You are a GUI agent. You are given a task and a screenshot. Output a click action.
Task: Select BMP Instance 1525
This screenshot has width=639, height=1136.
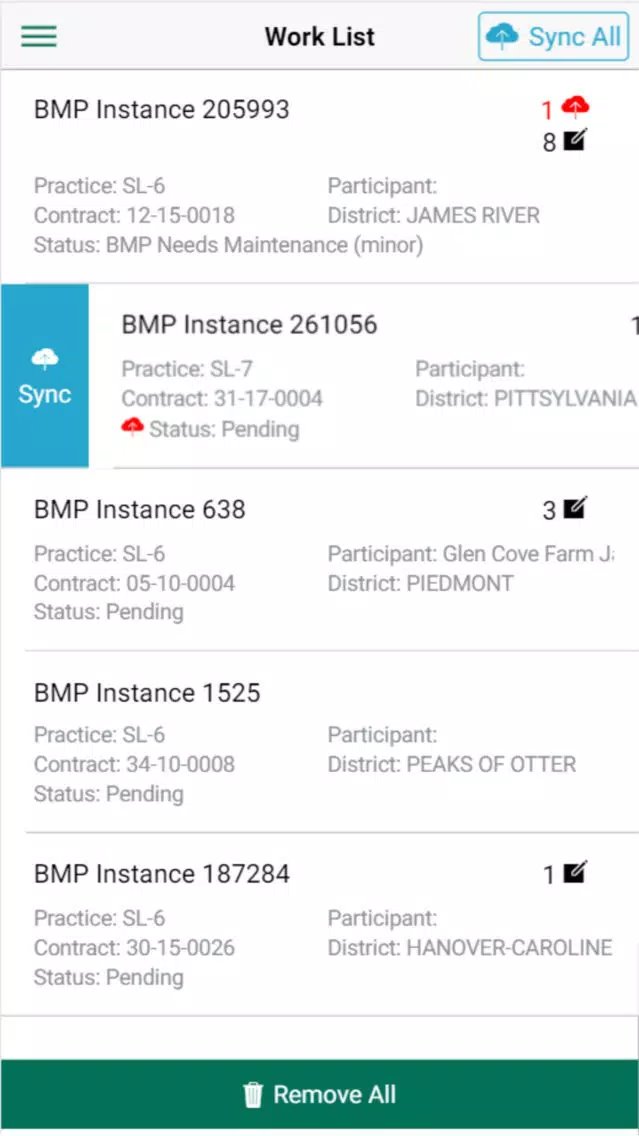(320, 742)
